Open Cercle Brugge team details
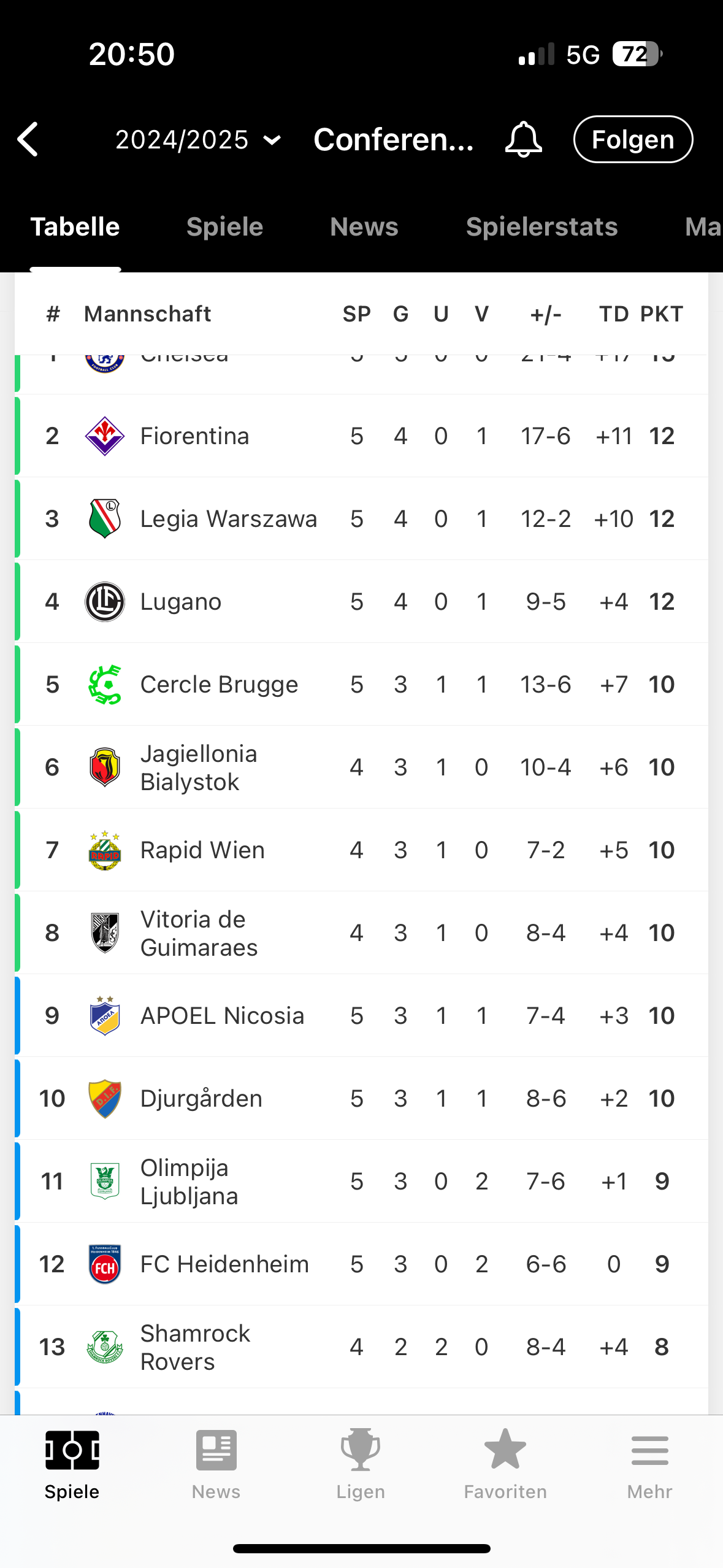 [362, 685]
